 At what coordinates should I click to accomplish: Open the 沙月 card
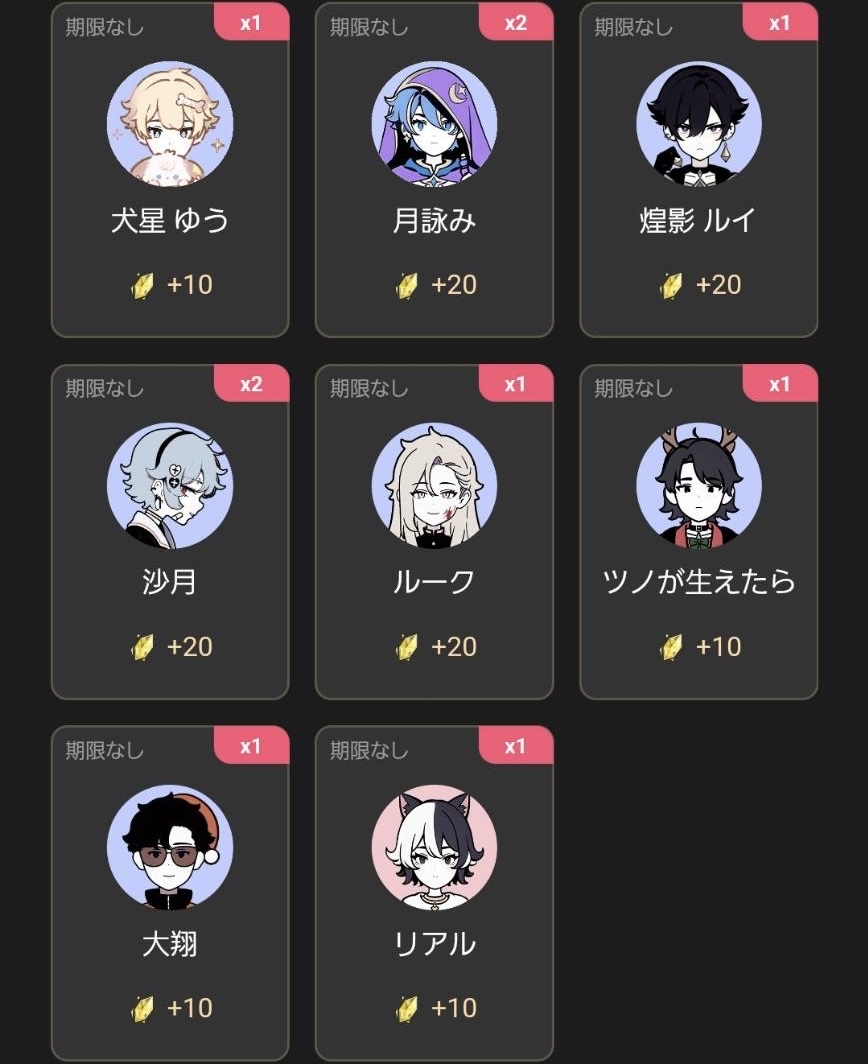click(x=170, y=531)
